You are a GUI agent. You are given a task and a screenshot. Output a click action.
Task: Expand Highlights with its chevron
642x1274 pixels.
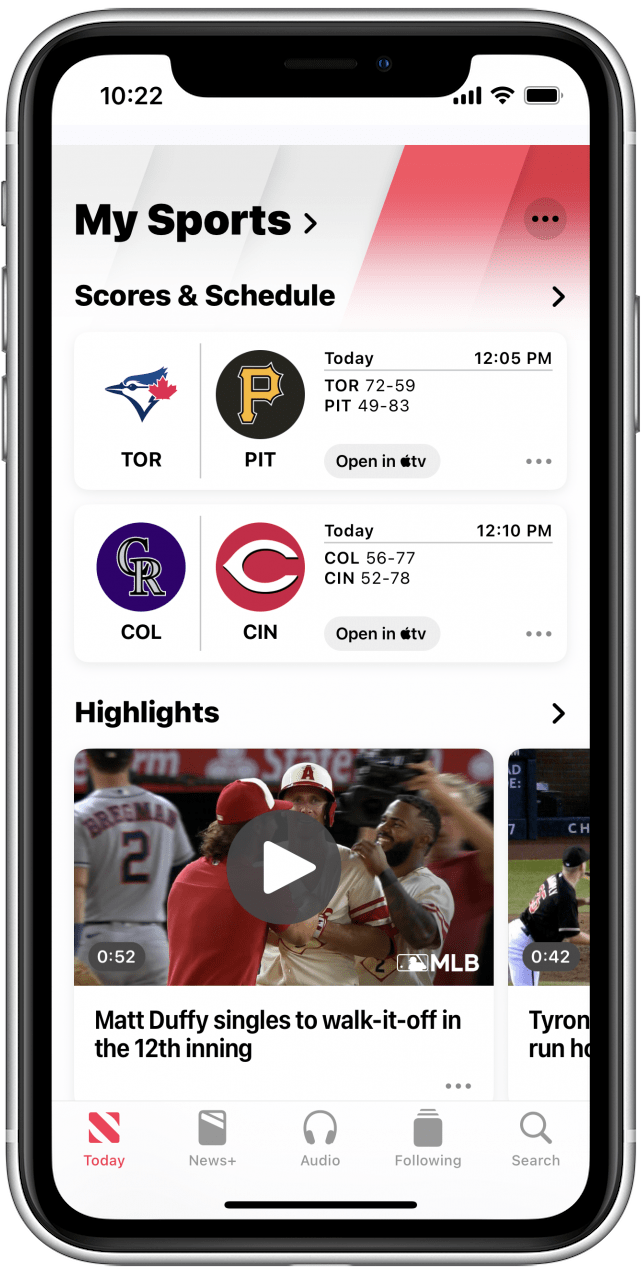[x=558, y=713]
